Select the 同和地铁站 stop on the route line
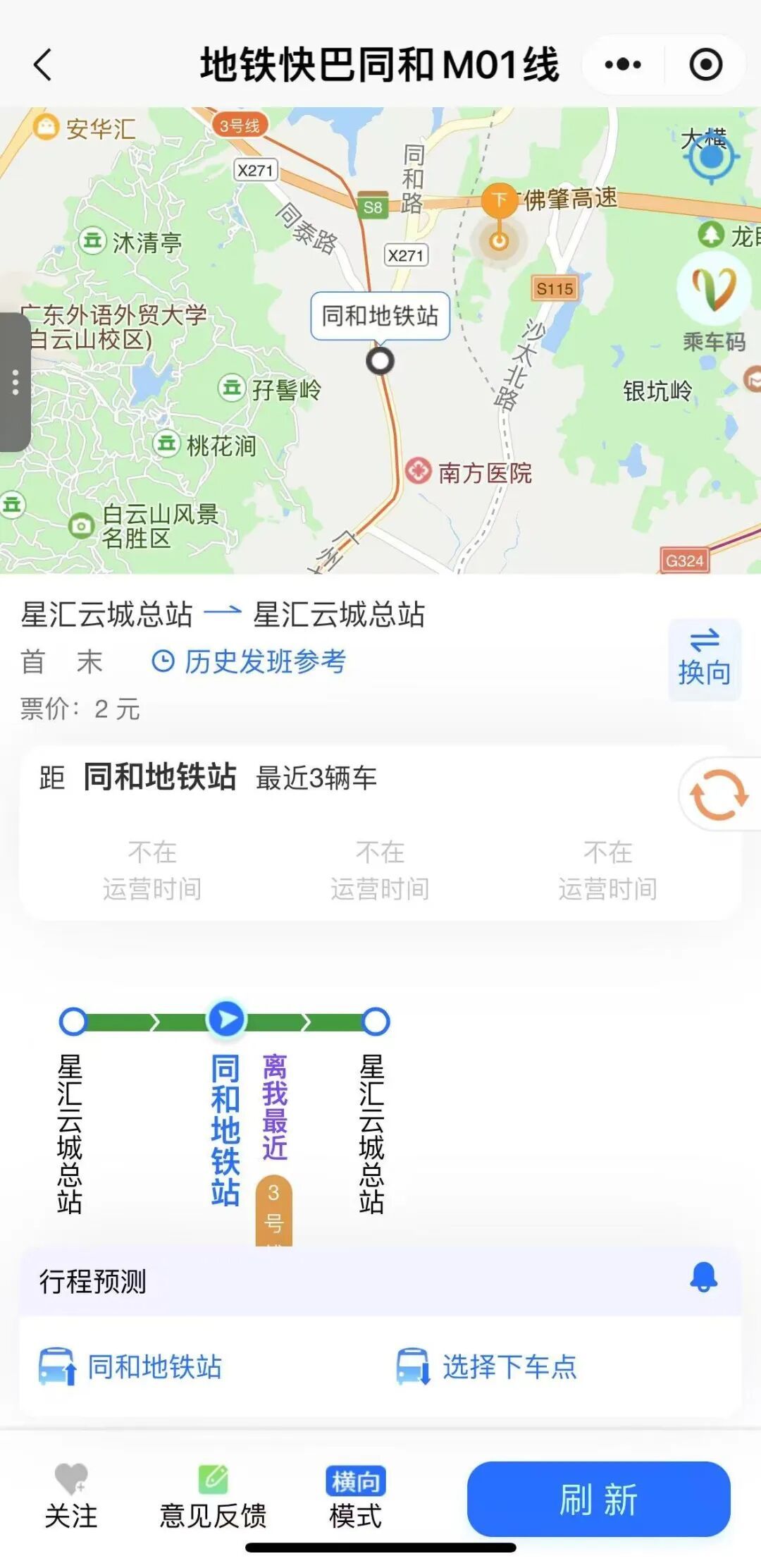Image resolution: width=761 pixels, height=1568 pixels. tap(226, 1019)
